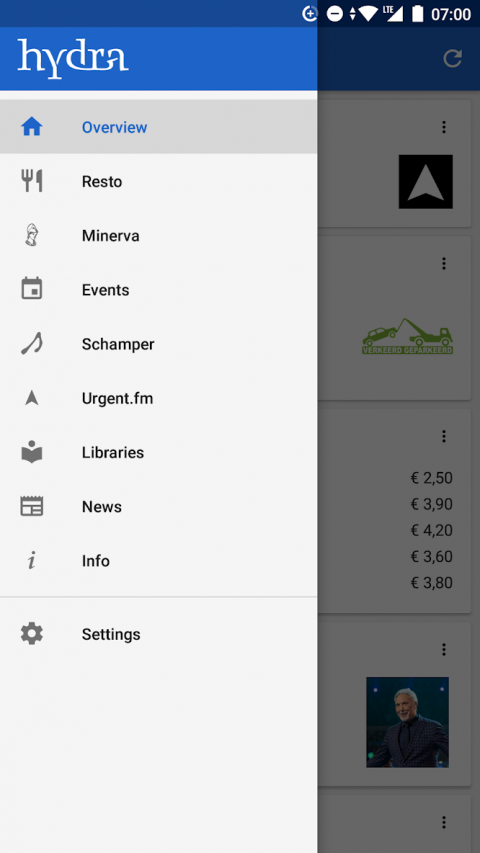Open the News section

(158, 506)
